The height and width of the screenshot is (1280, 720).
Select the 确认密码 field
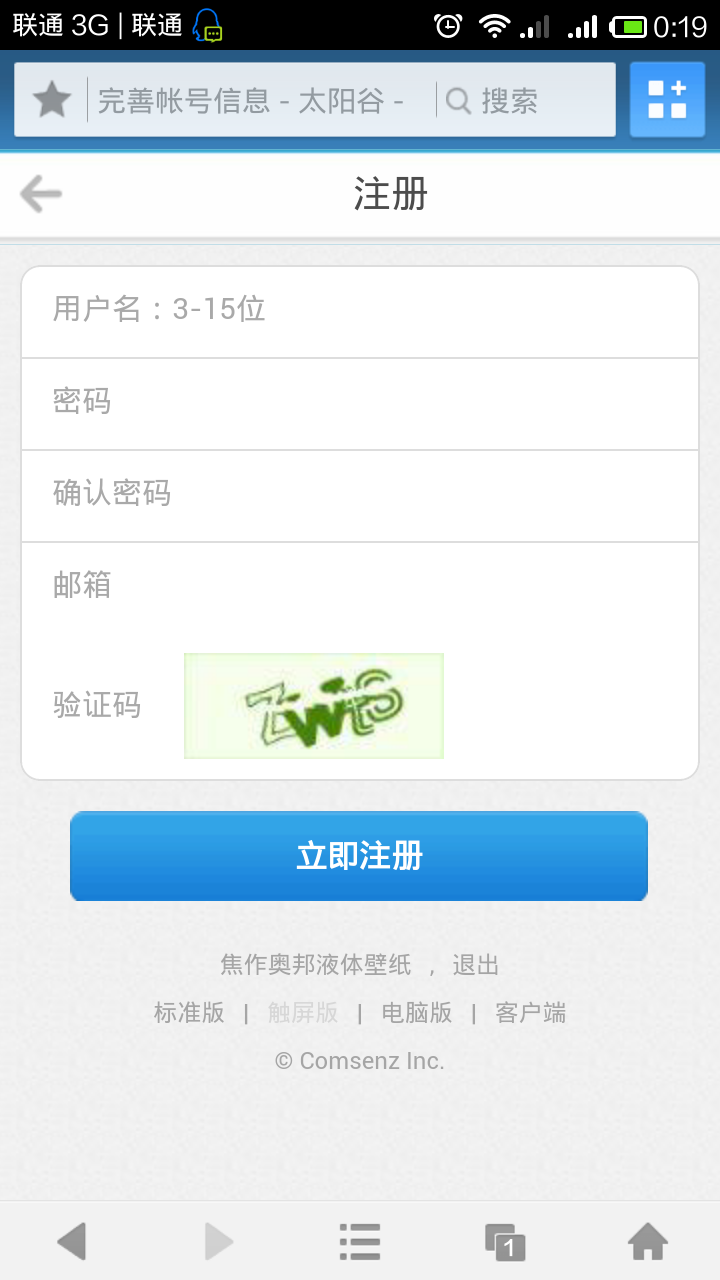tap(360, 494)
